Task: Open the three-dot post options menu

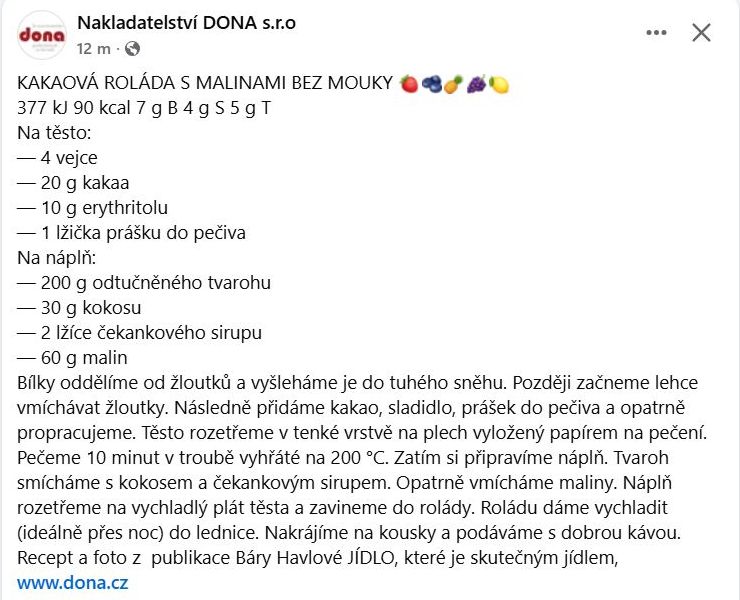Action: (x=656, y=33)
